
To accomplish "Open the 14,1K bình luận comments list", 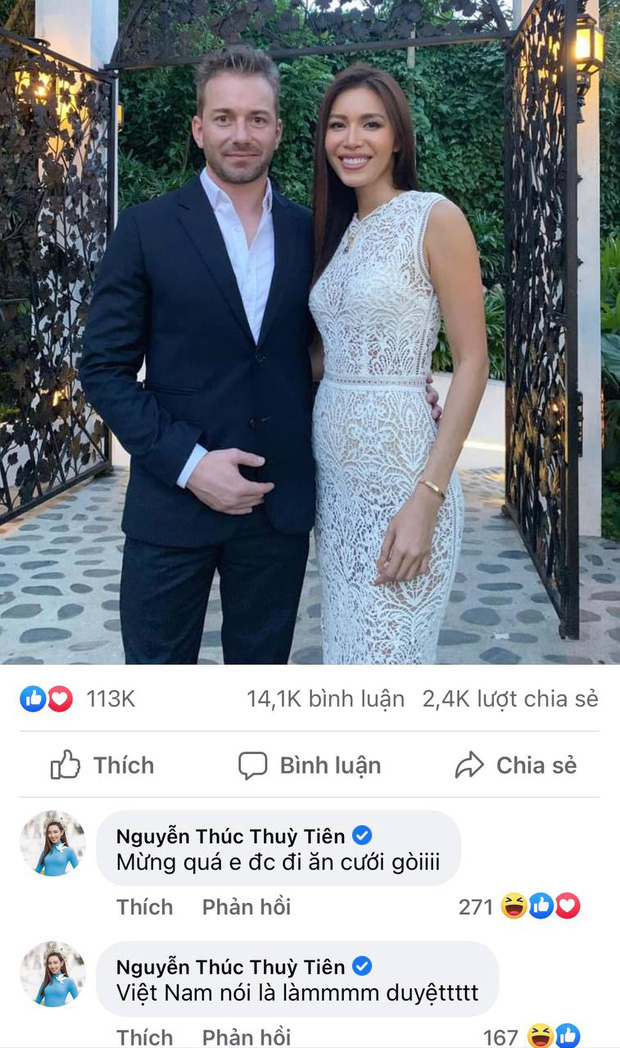I will (x=325, y=699).
